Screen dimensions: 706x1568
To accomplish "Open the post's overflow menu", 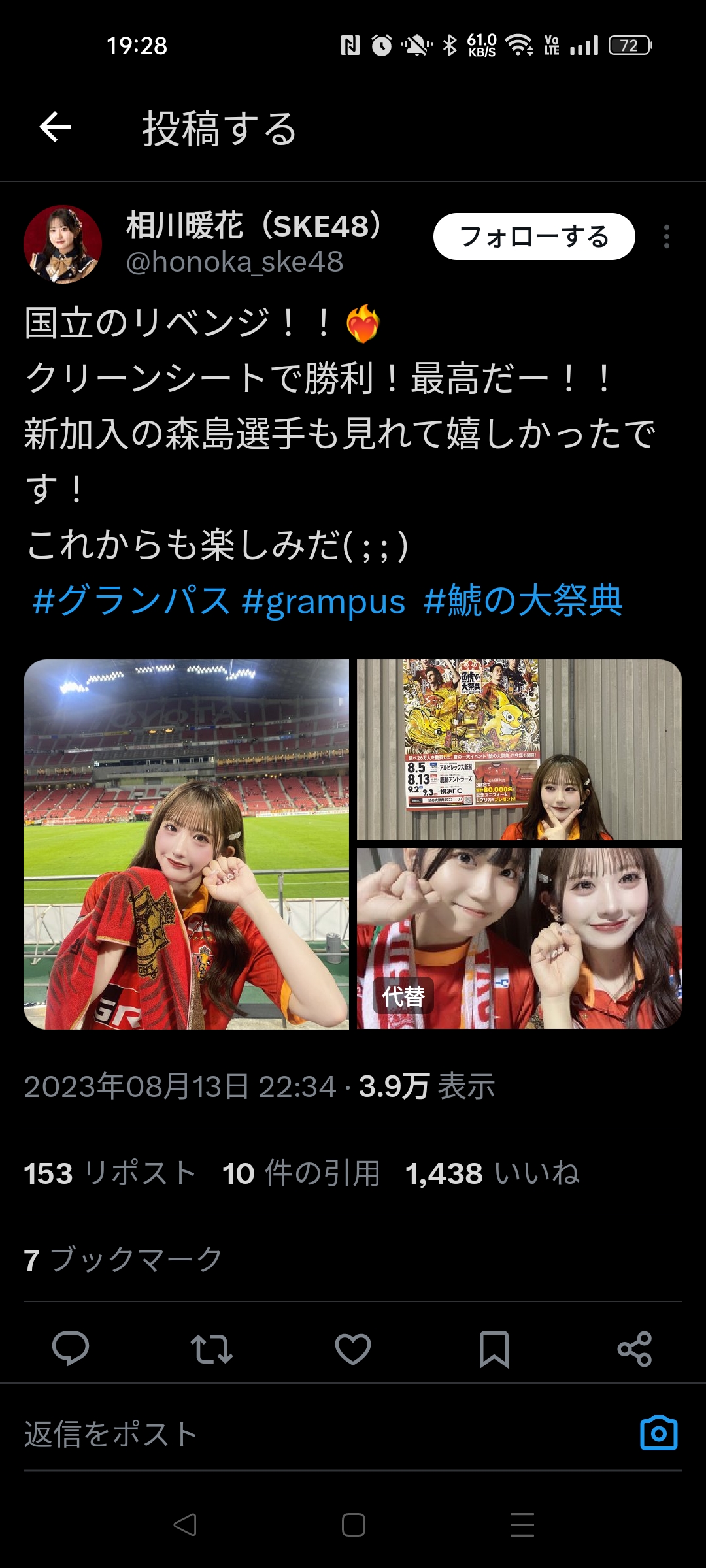I will pos(666,237).
